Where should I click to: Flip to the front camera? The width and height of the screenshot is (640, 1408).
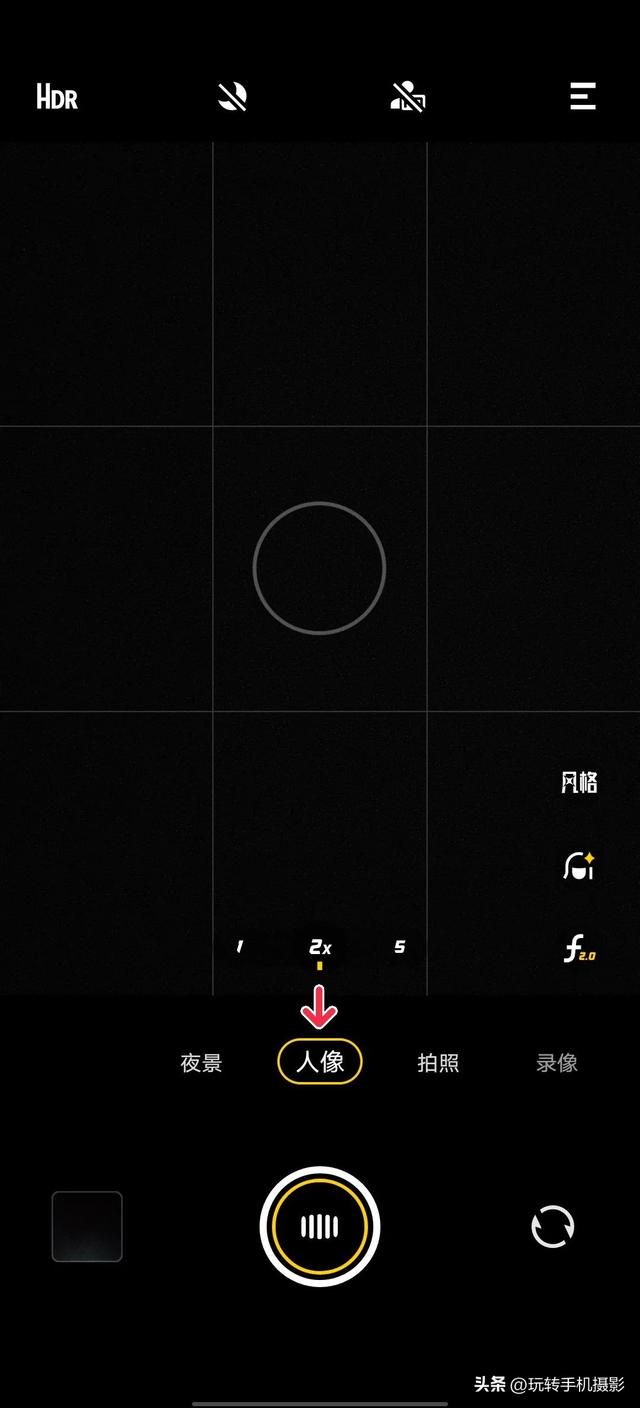pyautogui.click(x=553, y=1226)
